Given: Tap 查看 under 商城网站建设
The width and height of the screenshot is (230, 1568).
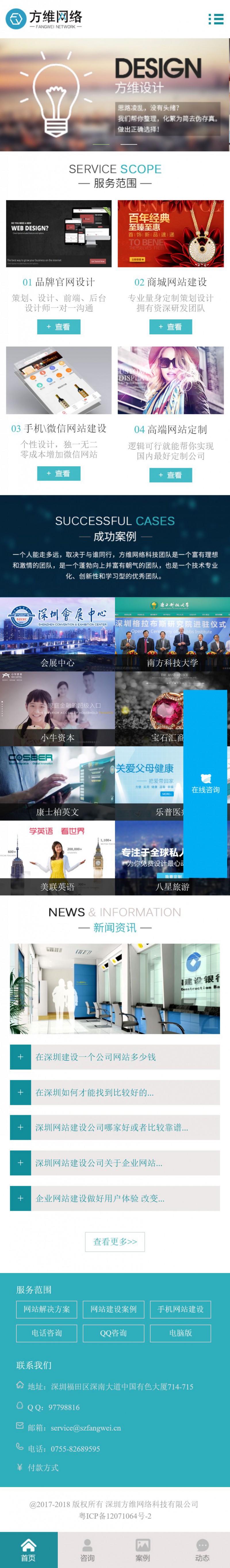Looking at the screenshot, I should point(171,327).
